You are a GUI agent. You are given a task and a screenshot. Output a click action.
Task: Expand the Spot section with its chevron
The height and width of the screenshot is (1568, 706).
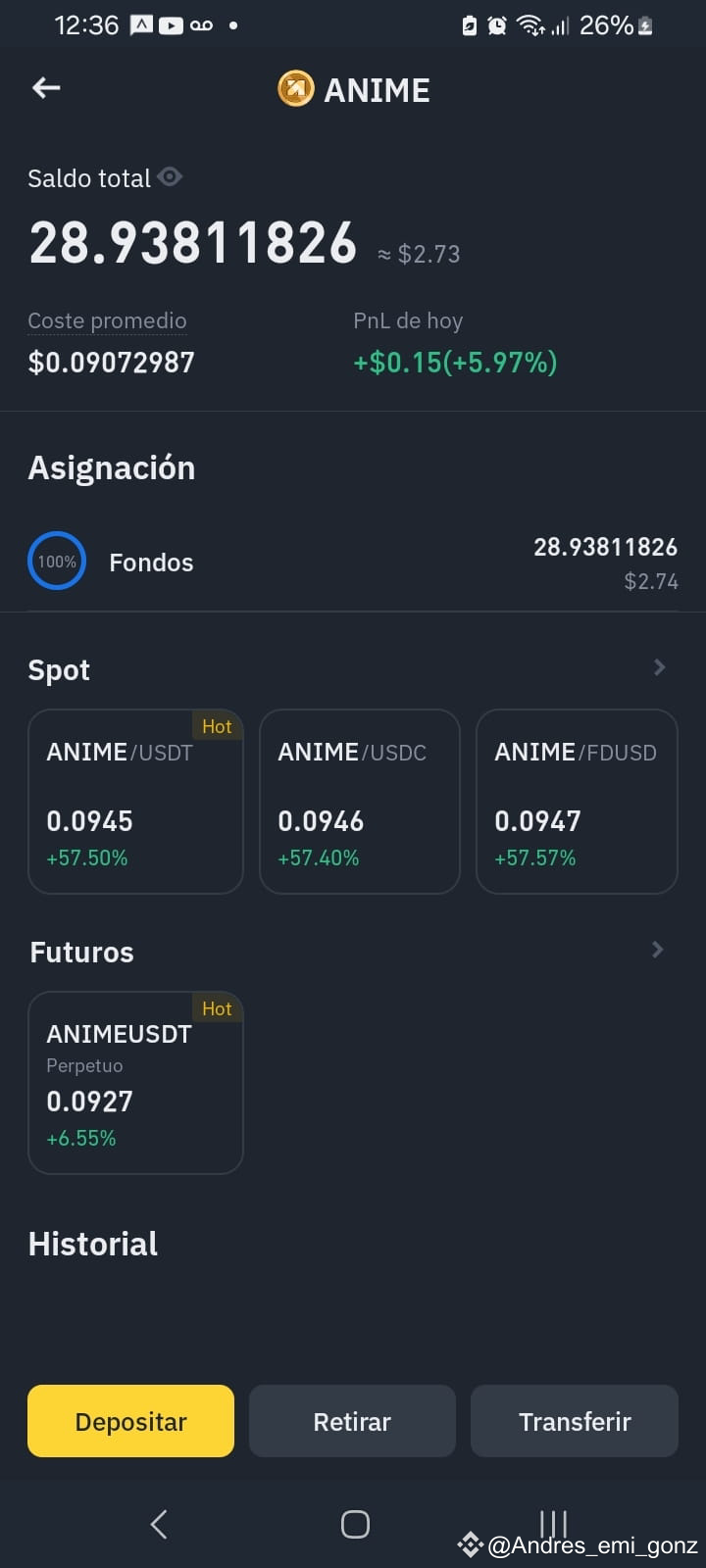(659, 667)
